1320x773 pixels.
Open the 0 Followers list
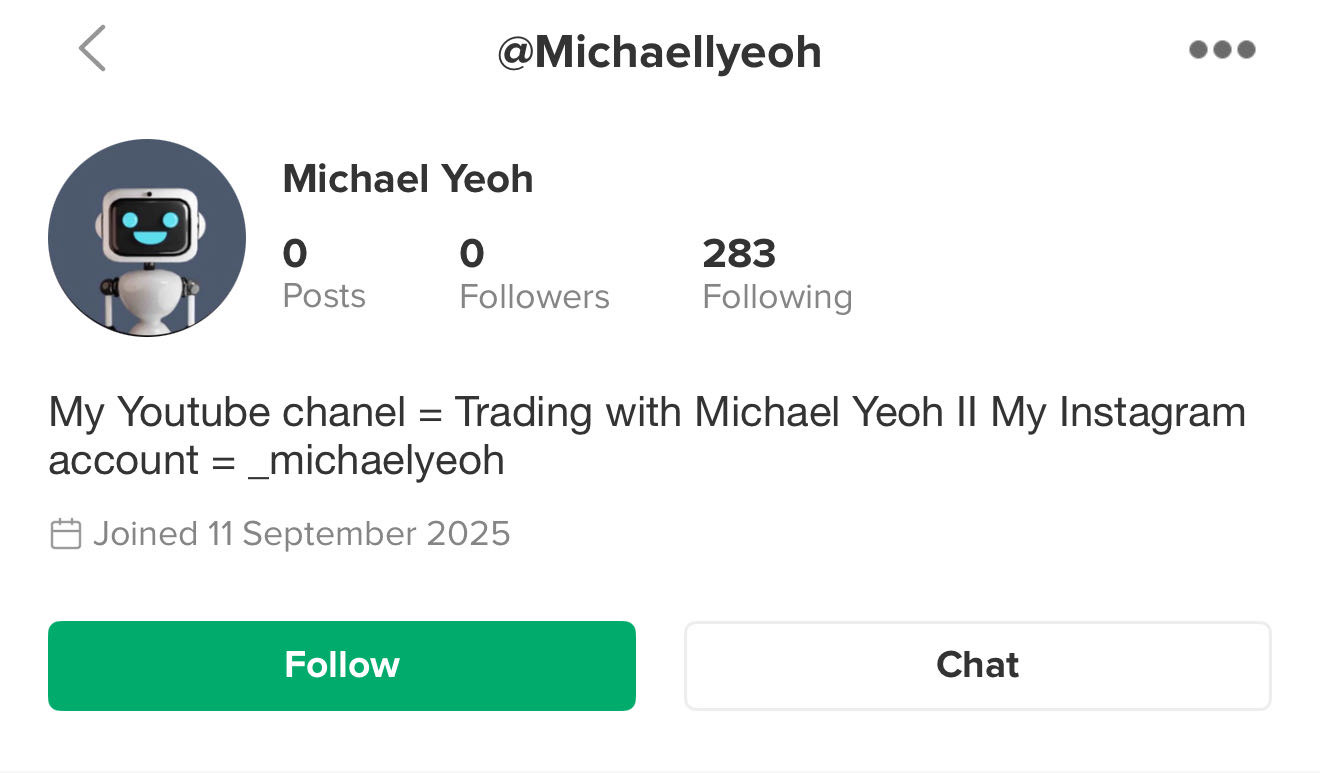tap(533, 275)
